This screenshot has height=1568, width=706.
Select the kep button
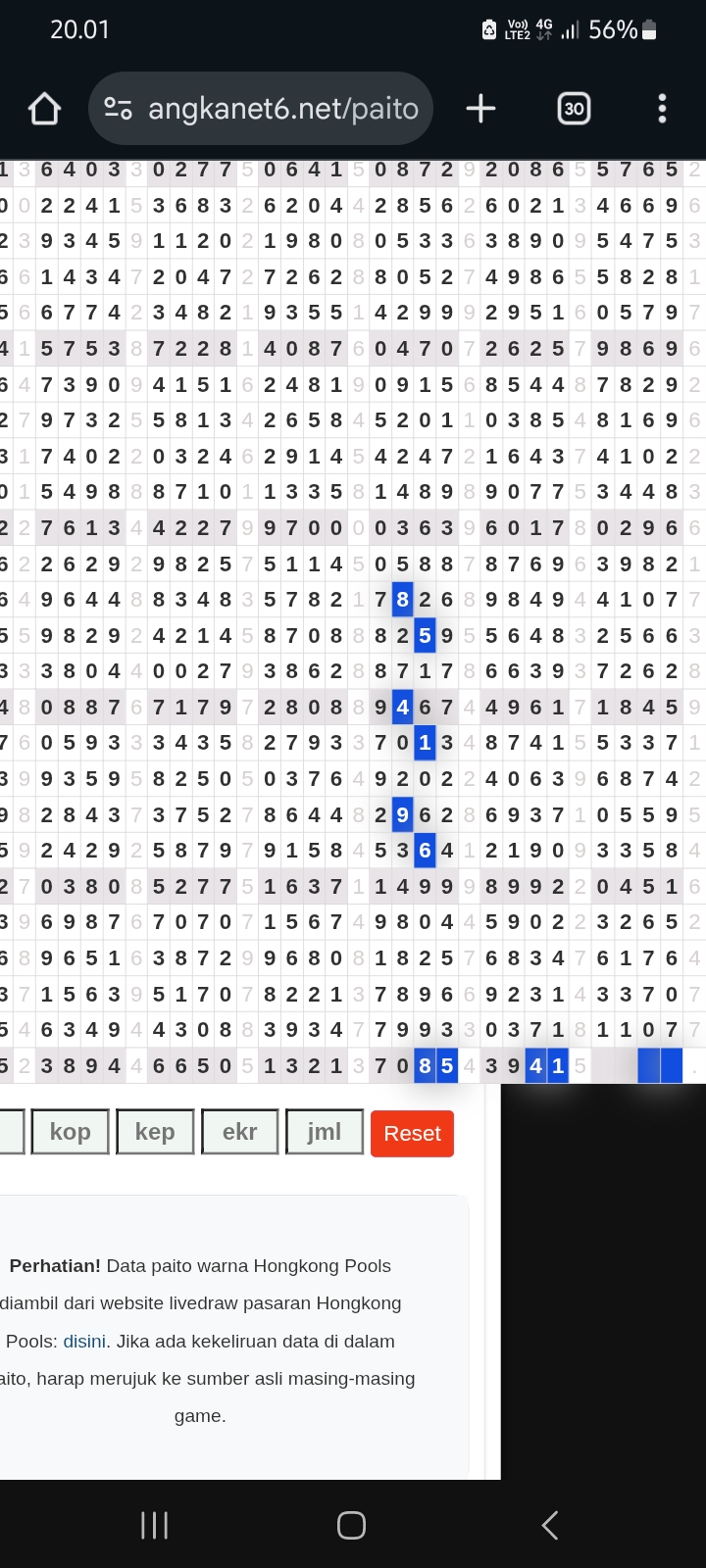tap(155, 1133)
